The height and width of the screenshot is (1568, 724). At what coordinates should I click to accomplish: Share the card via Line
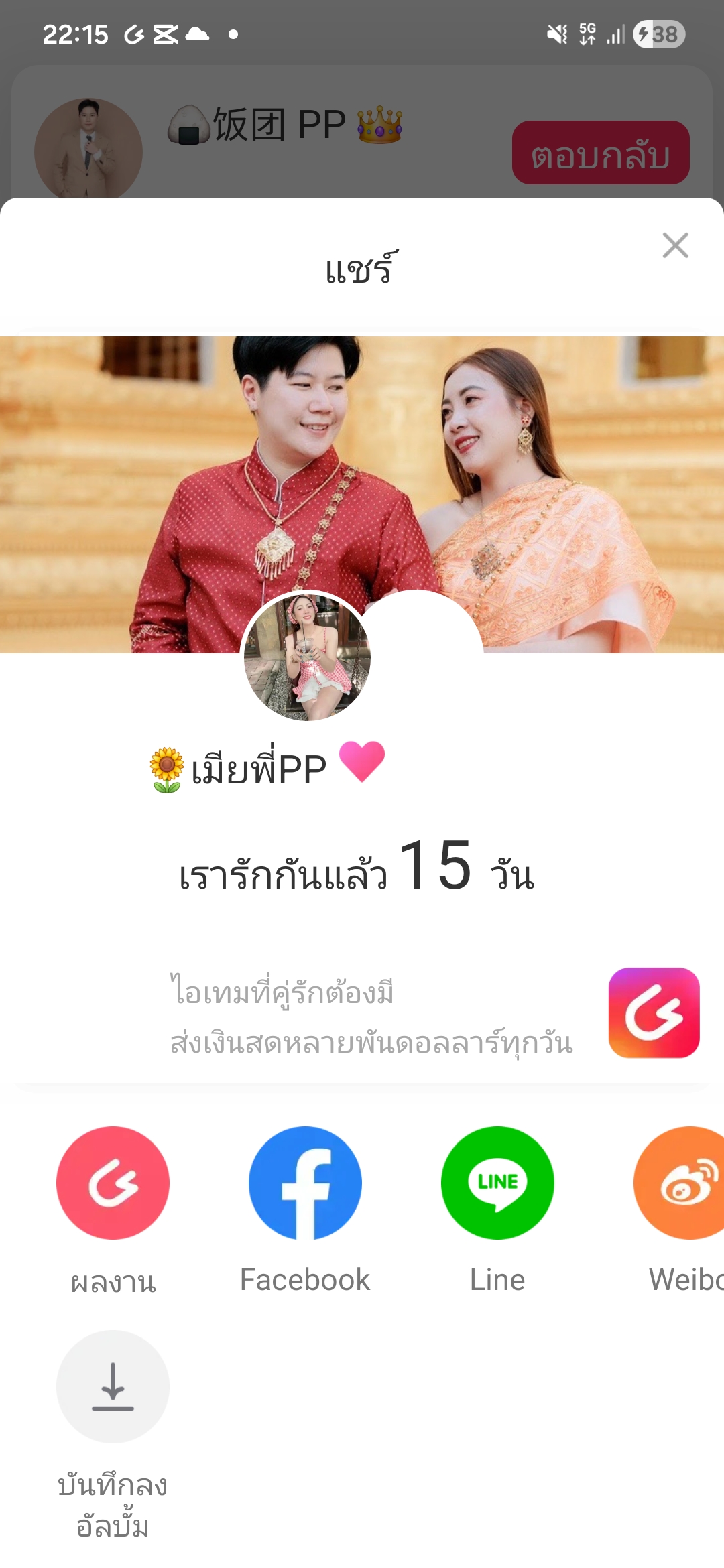pyautogui.click(x=497, y=1183)
